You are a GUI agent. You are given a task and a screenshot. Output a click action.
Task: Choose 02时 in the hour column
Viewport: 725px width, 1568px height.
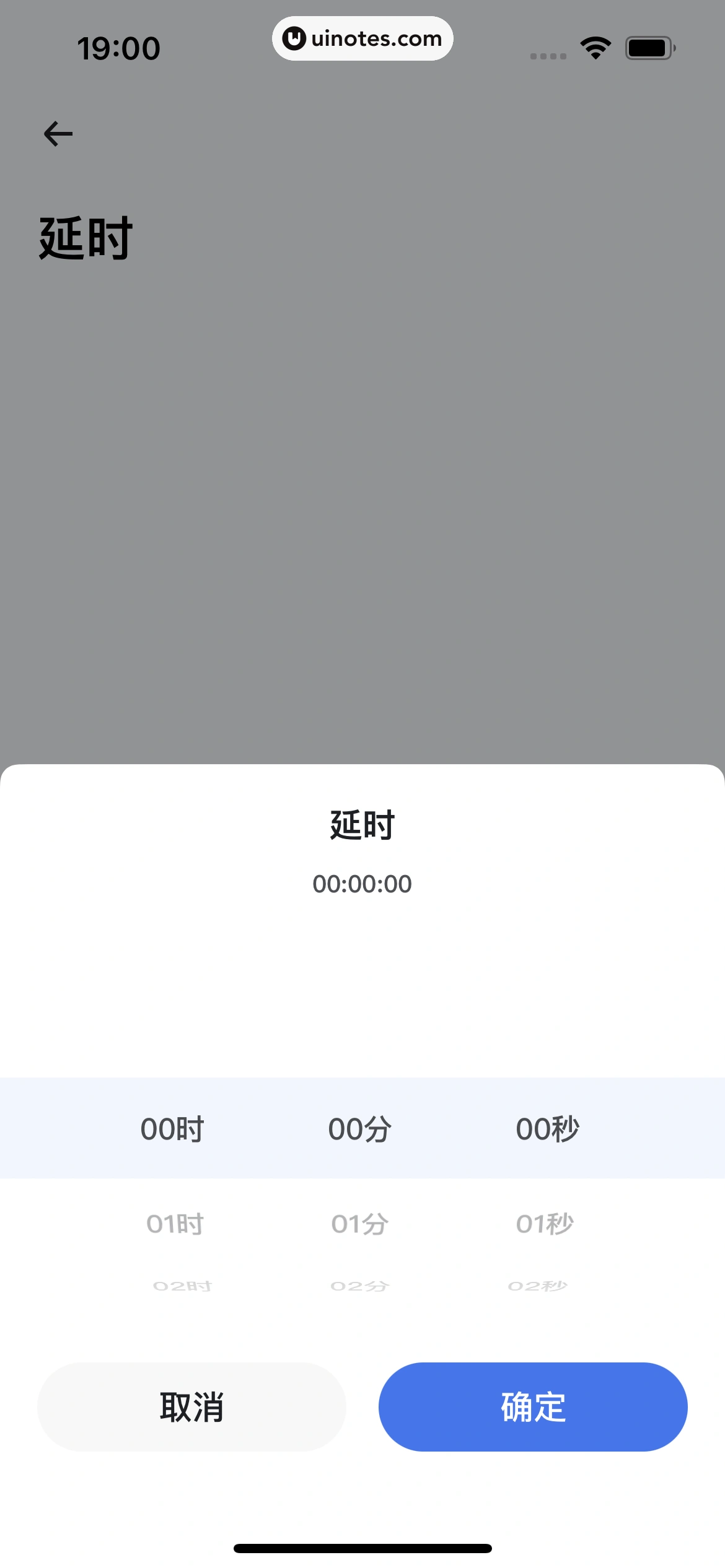182,1286
